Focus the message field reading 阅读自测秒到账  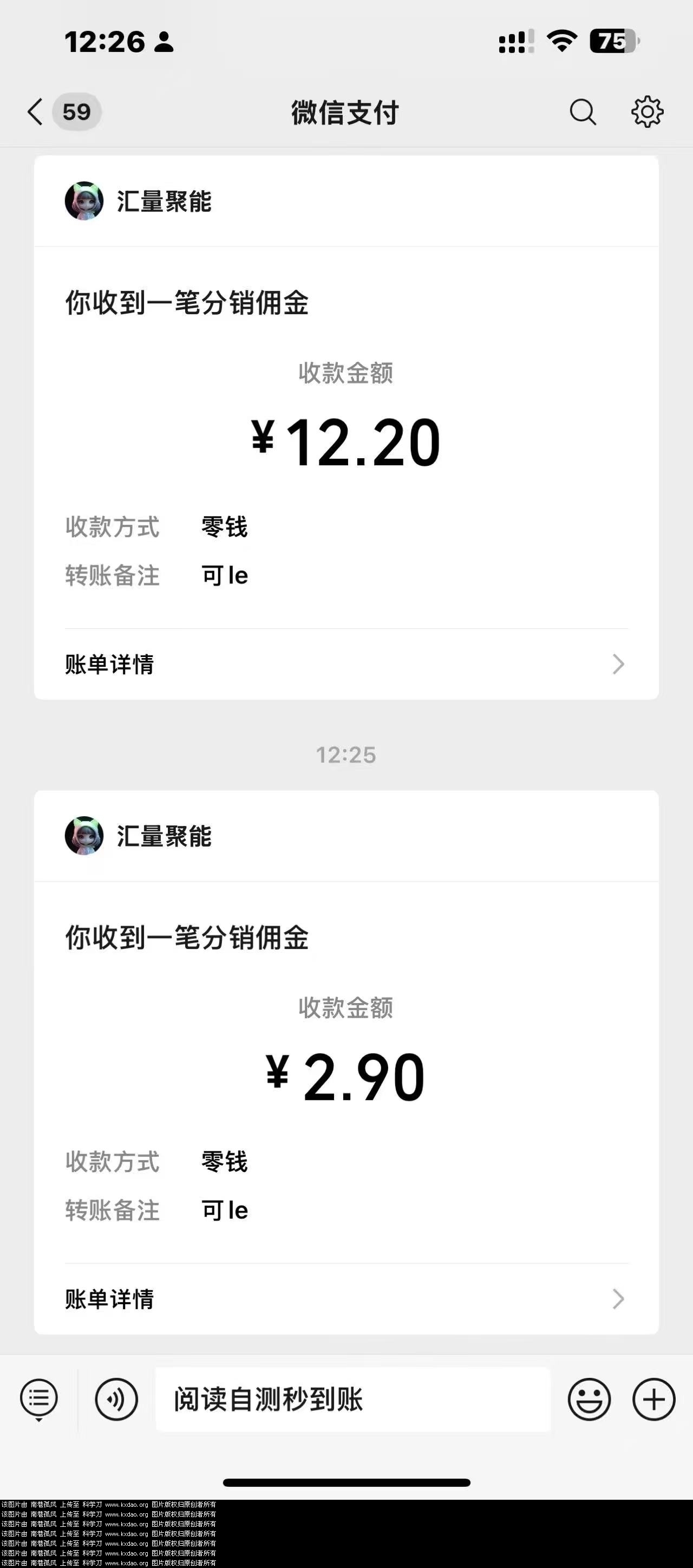click(353, 1399)
